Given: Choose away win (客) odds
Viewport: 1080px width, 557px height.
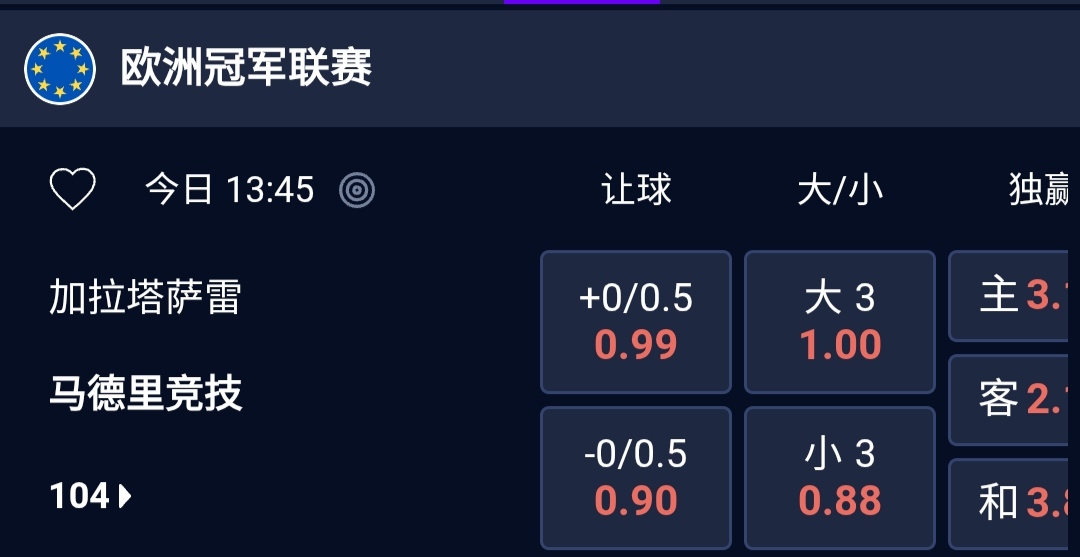Looking at the screenshot, I should [1015, 400].
